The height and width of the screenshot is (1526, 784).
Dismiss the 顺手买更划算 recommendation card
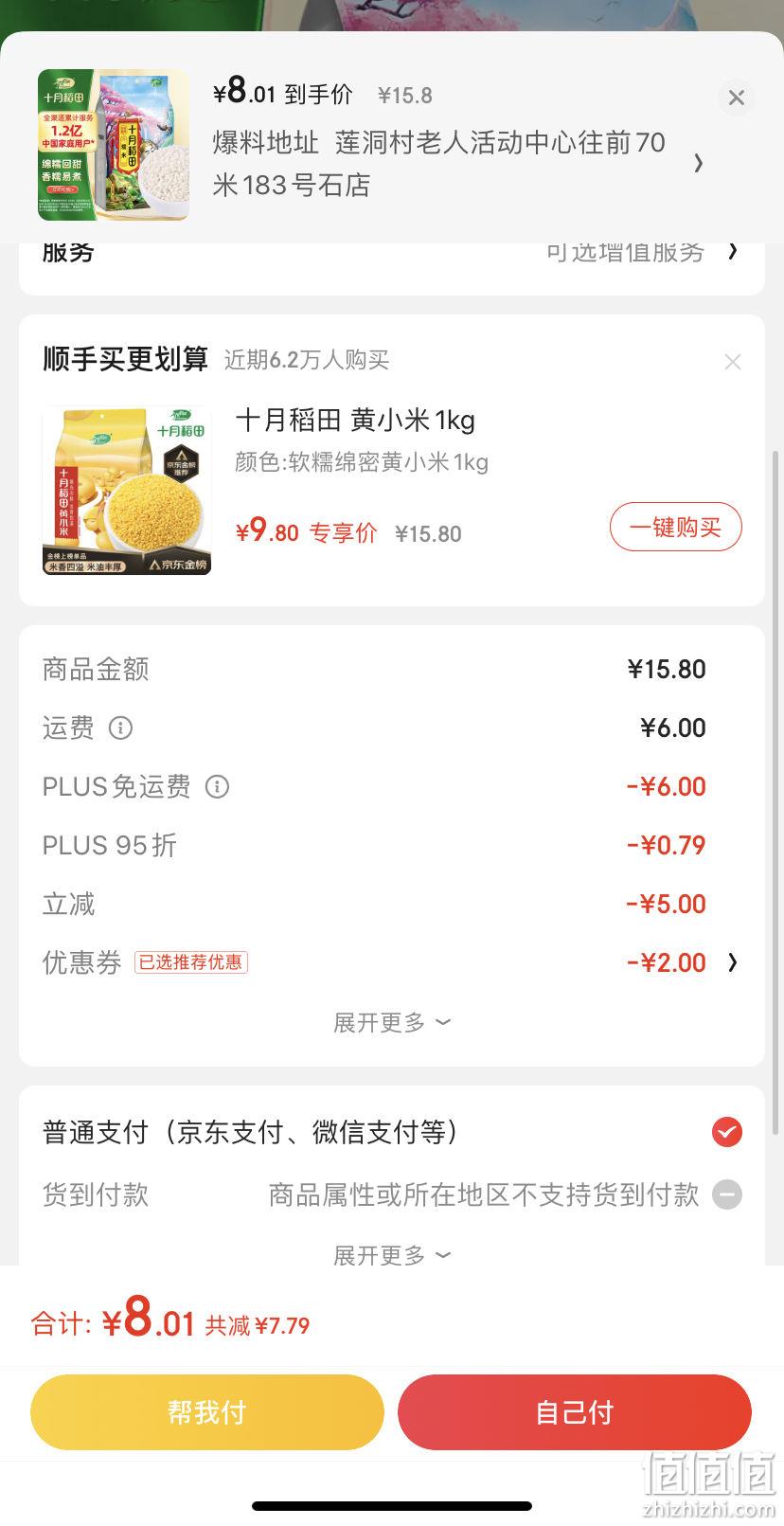732,362
